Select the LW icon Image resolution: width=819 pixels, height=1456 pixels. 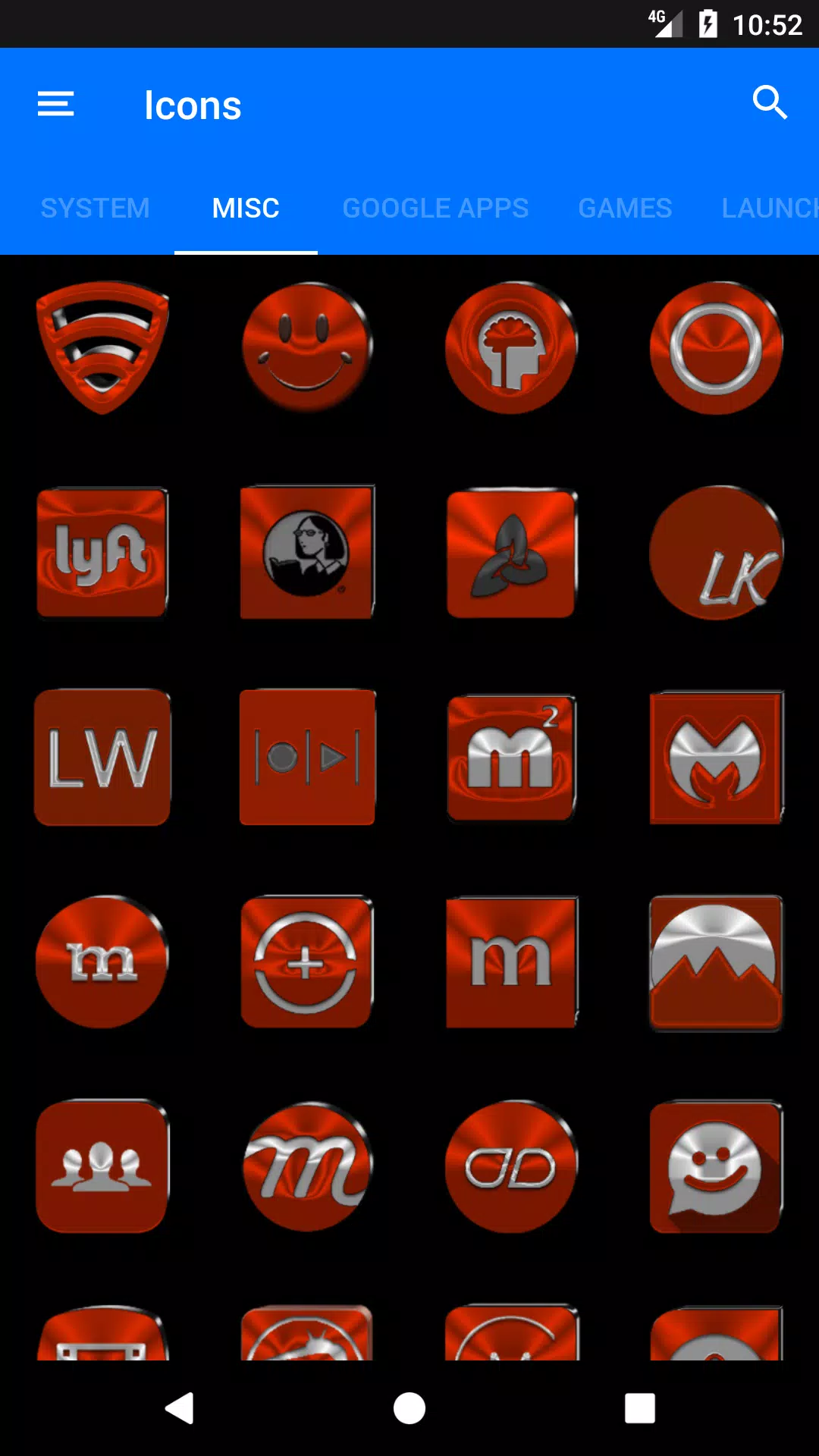pos(102,757)
